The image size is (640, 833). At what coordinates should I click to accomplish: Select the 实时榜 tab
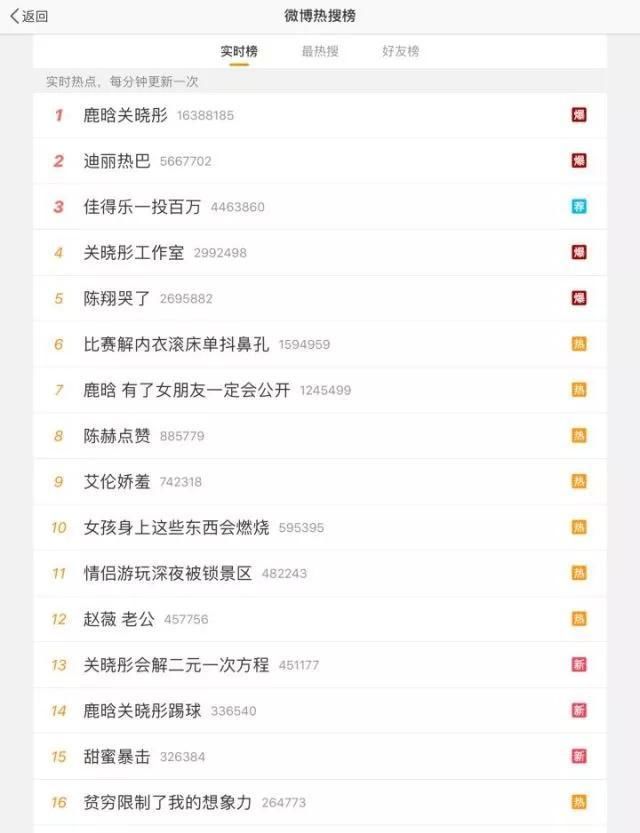pyautogui.click(x=239, y=51)
